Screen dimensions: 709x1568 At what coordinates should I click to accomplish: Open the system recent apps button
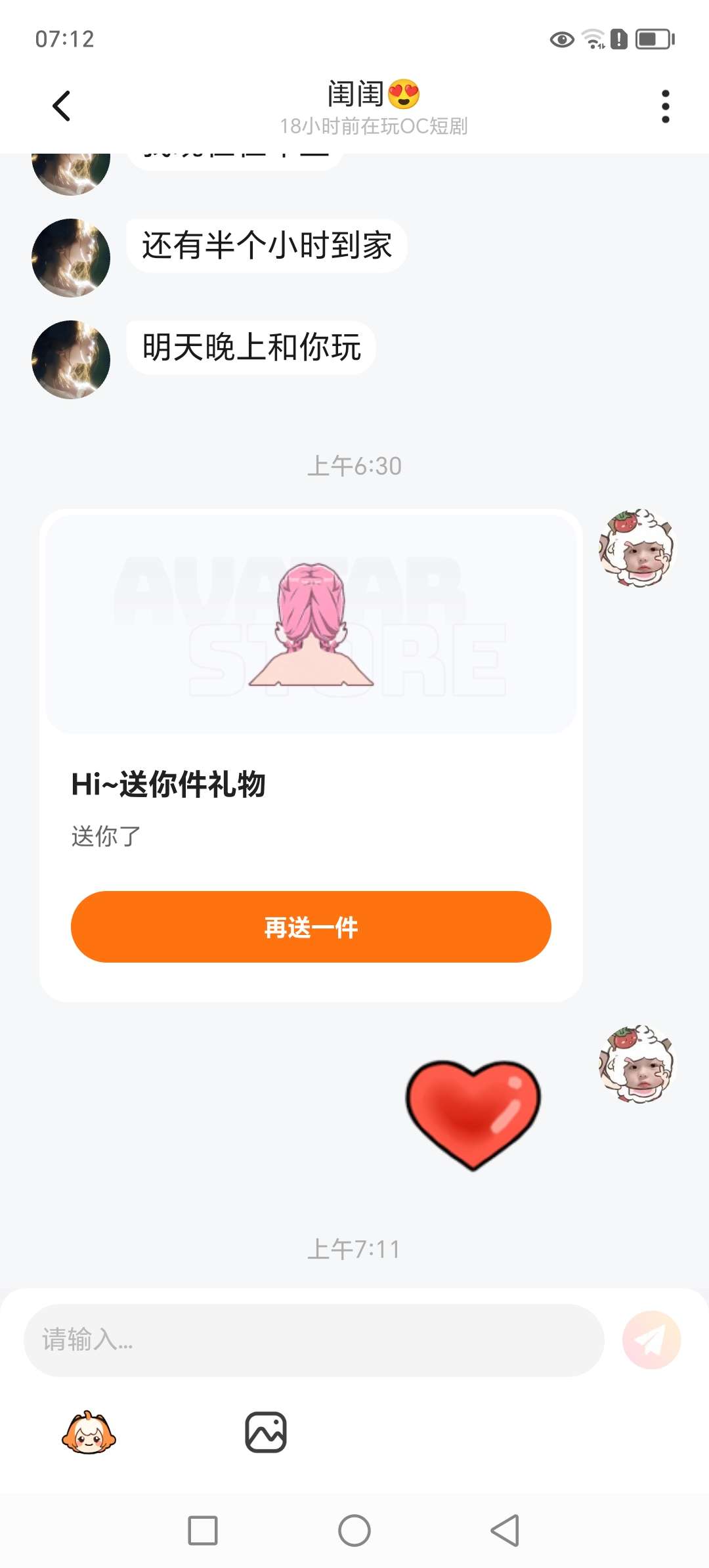point(203,1531)
